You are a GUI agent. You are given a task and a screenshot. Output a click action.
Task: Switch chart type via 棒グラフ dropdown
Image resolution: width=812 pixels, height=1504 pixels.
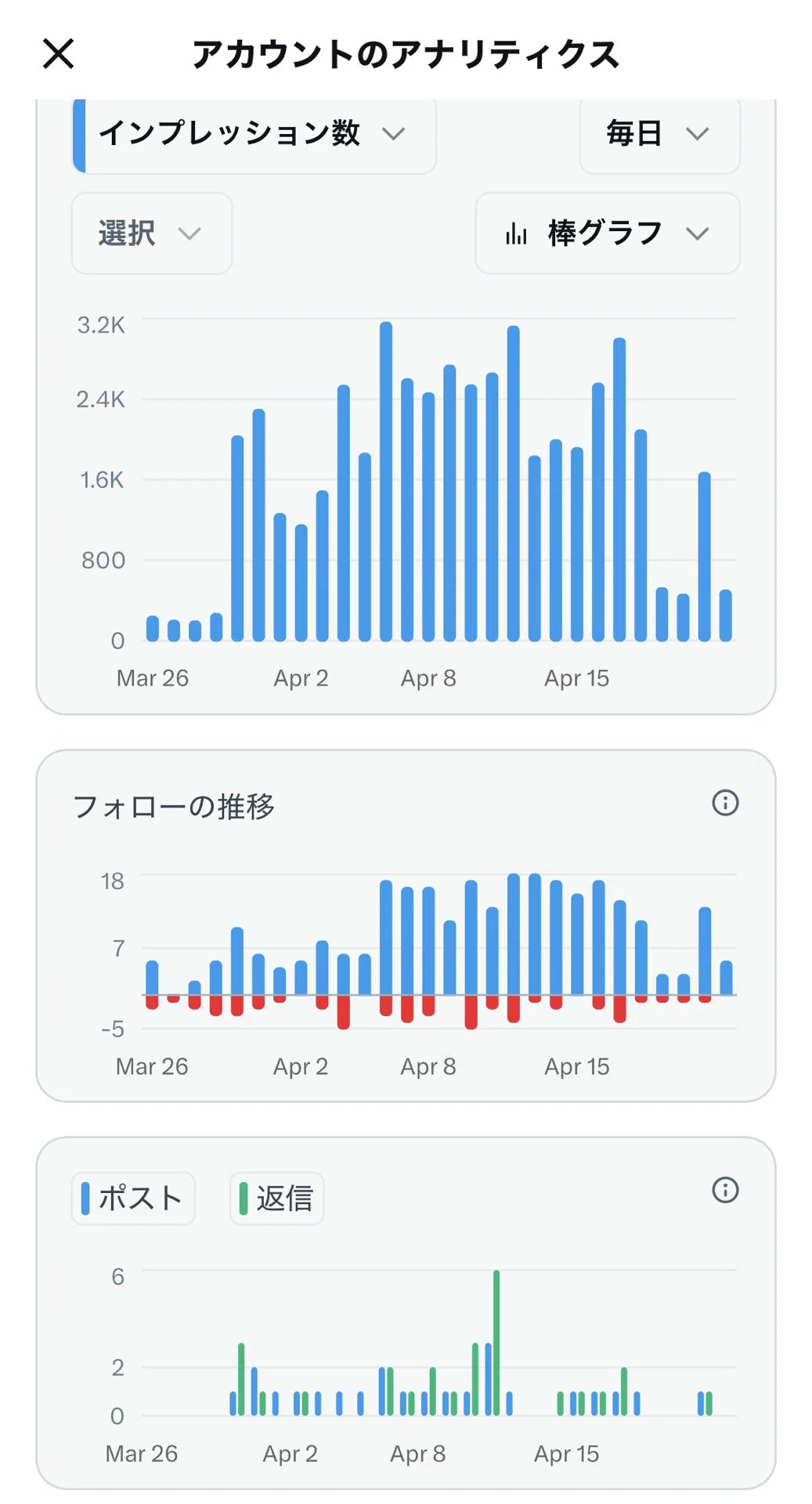(x=608, y=233)
